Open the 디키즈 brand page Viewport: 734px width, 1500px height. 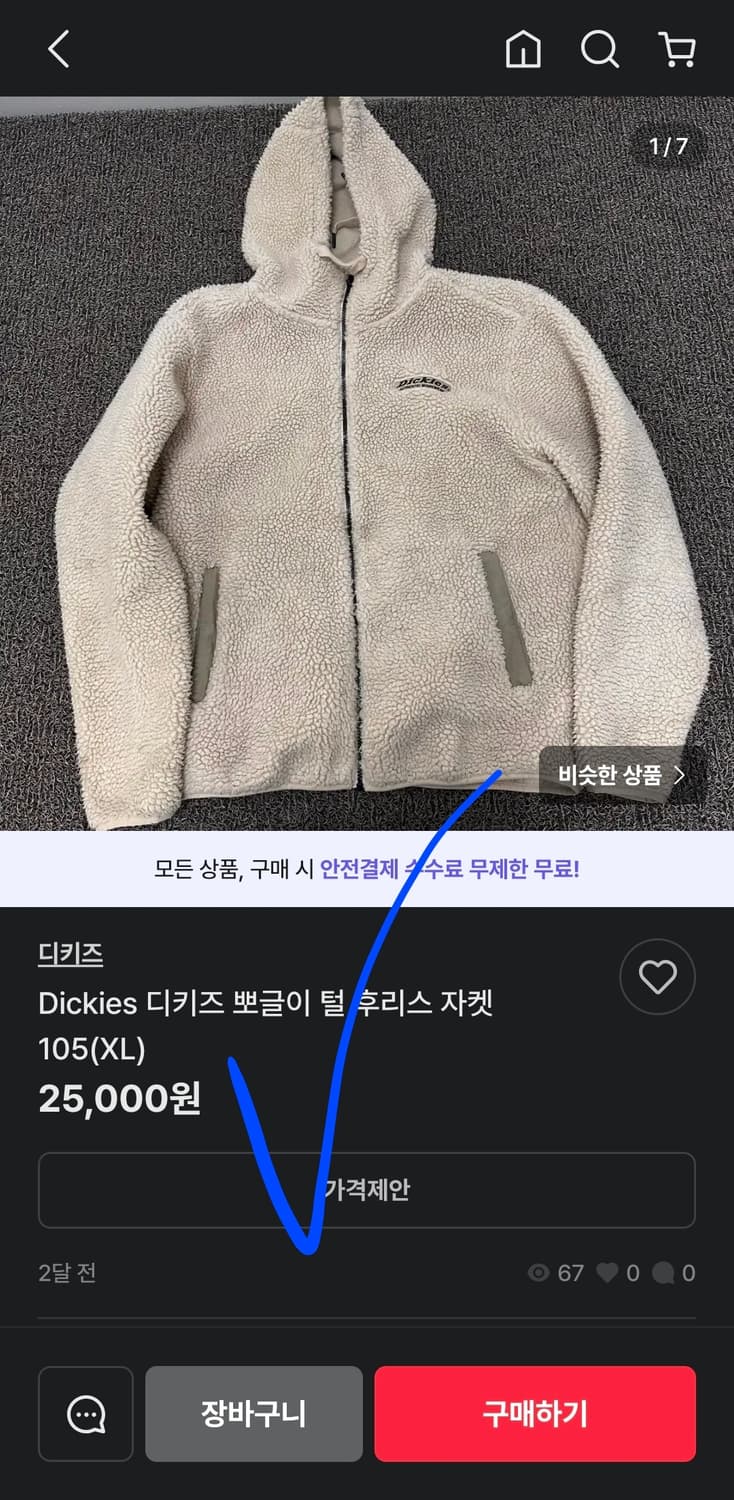pyautogui.click(x=68, y=954)
